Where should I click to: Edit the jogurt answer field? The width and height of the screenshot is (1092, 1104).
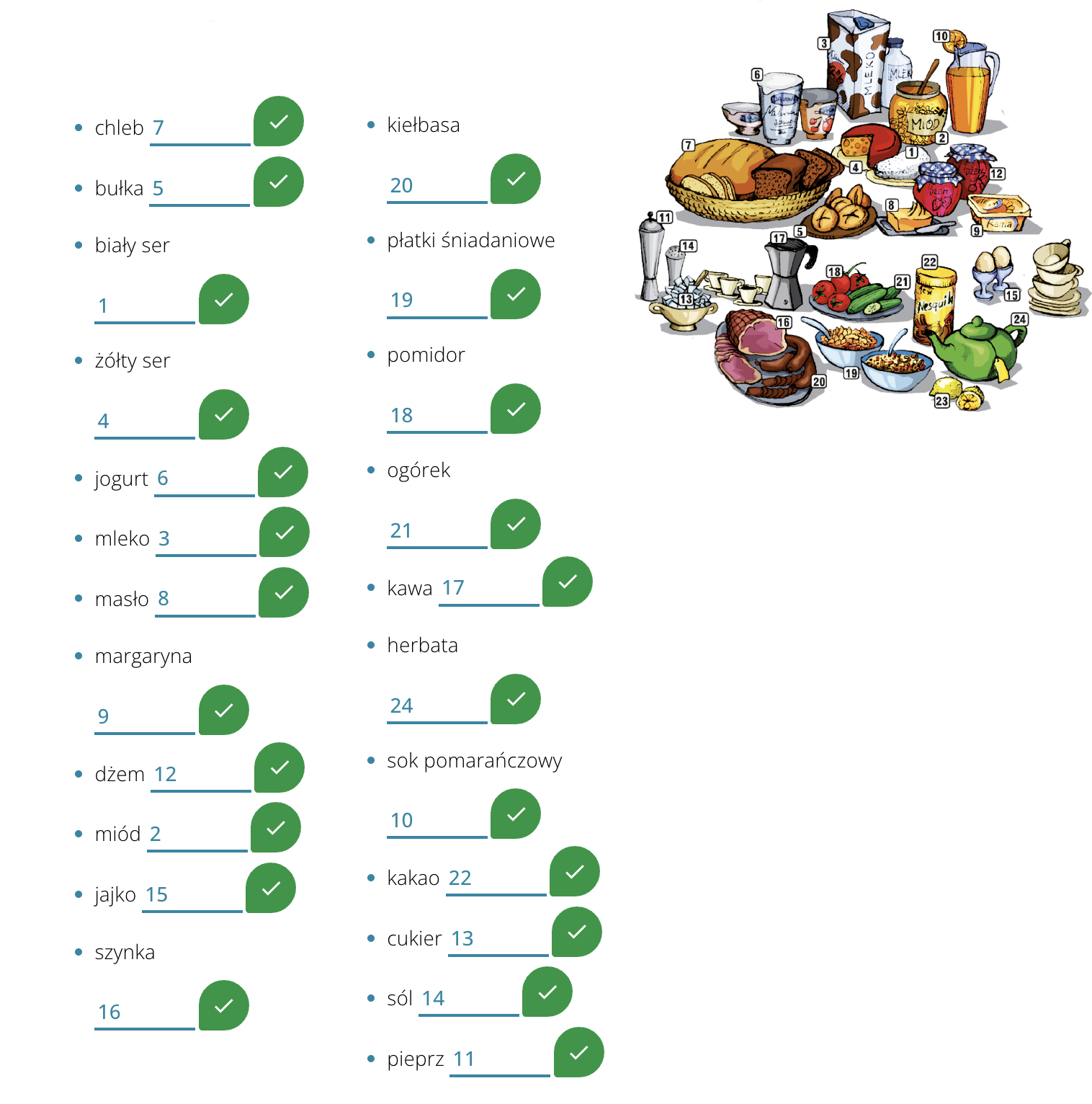point(204,481)
